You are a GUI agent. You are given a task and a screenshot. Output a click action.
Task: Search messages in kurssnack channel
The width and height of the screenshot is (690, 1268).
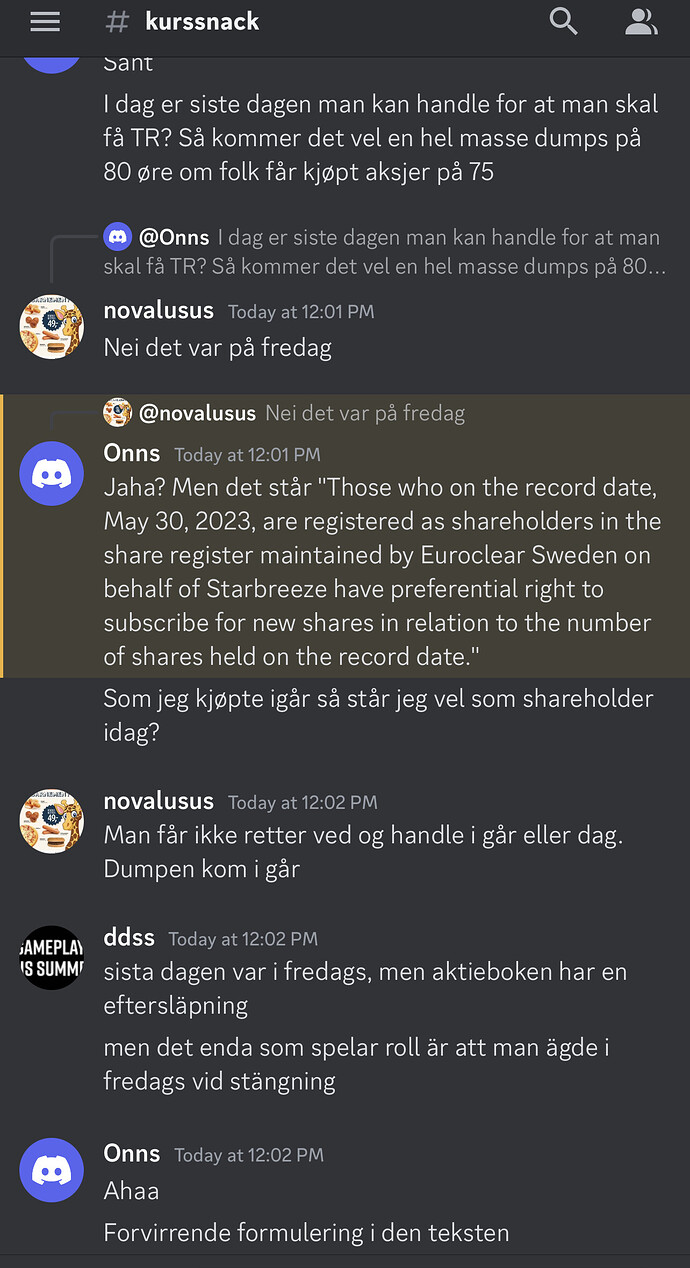click(564, 22)
